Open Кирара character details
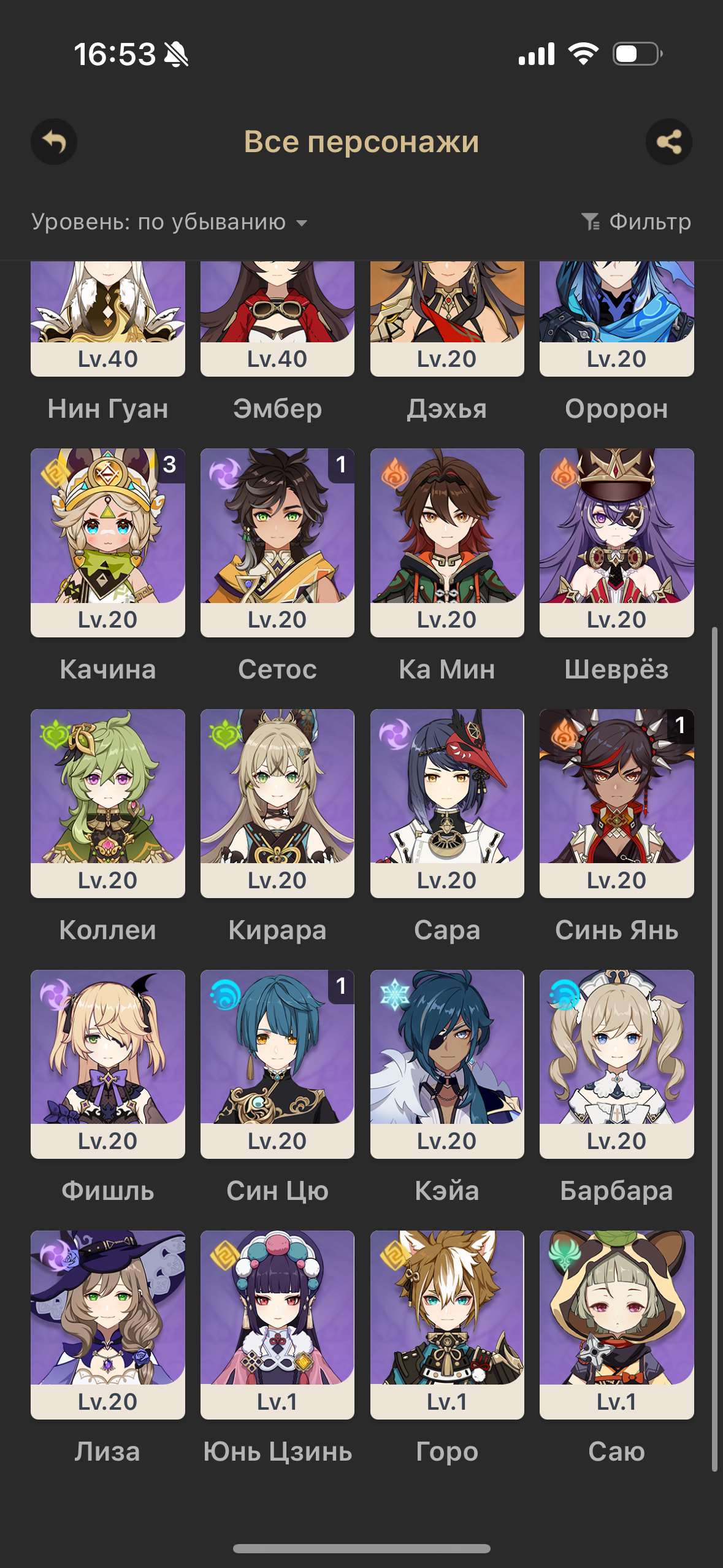Image resolution: width=723 pixels, height=1568 pixels. (277, 803)
